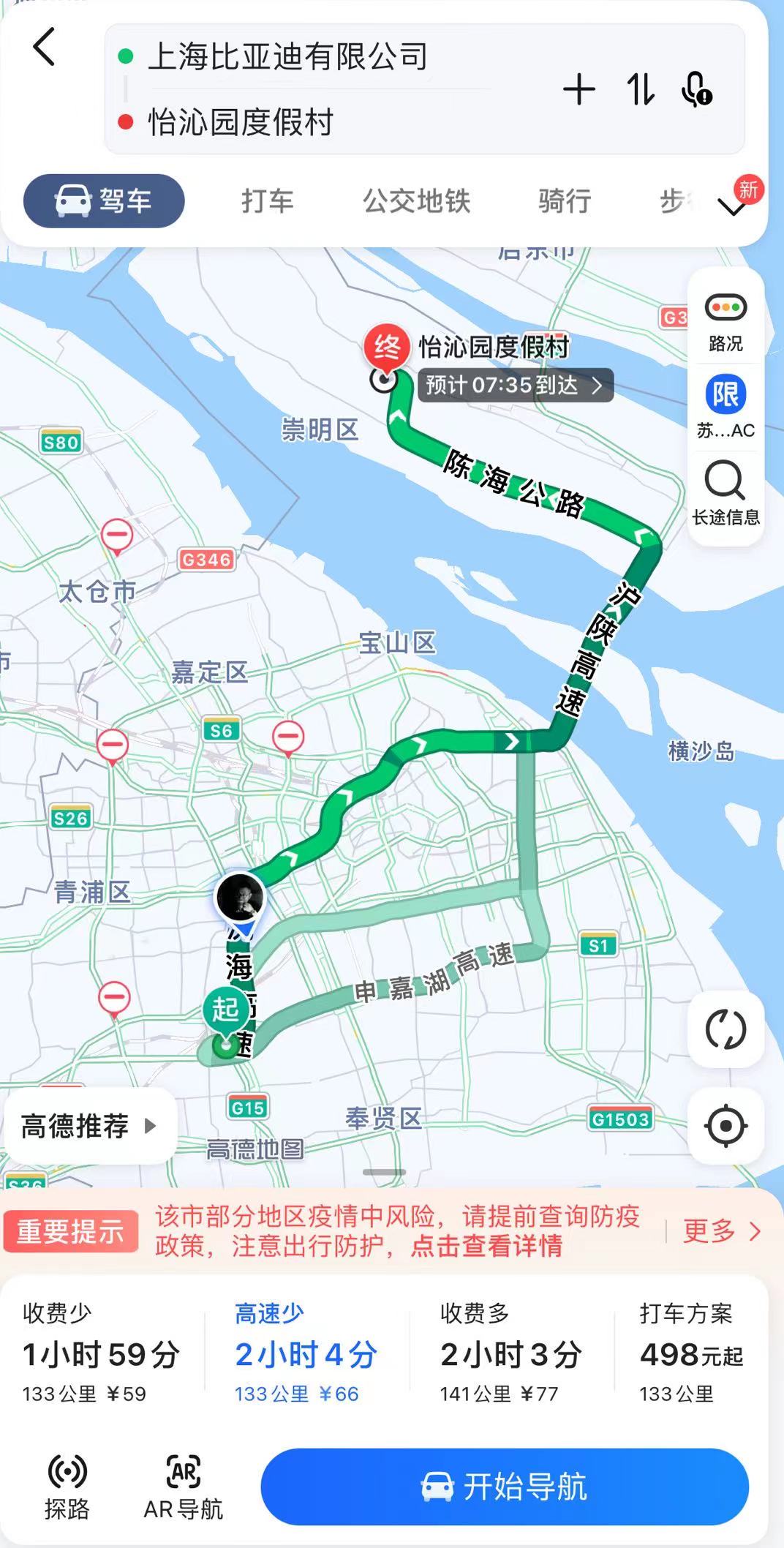Open the voice settings microphone icon

696,90
